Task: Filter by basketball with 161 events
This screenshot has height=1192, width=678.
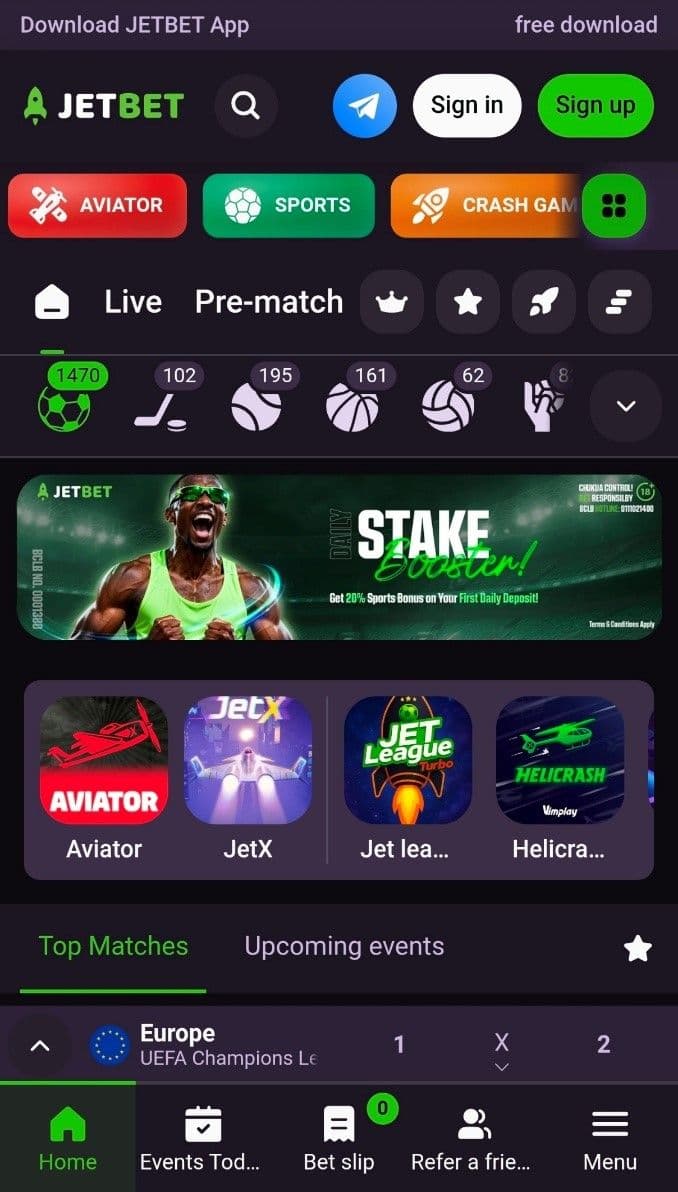Action: coord(352,406)
